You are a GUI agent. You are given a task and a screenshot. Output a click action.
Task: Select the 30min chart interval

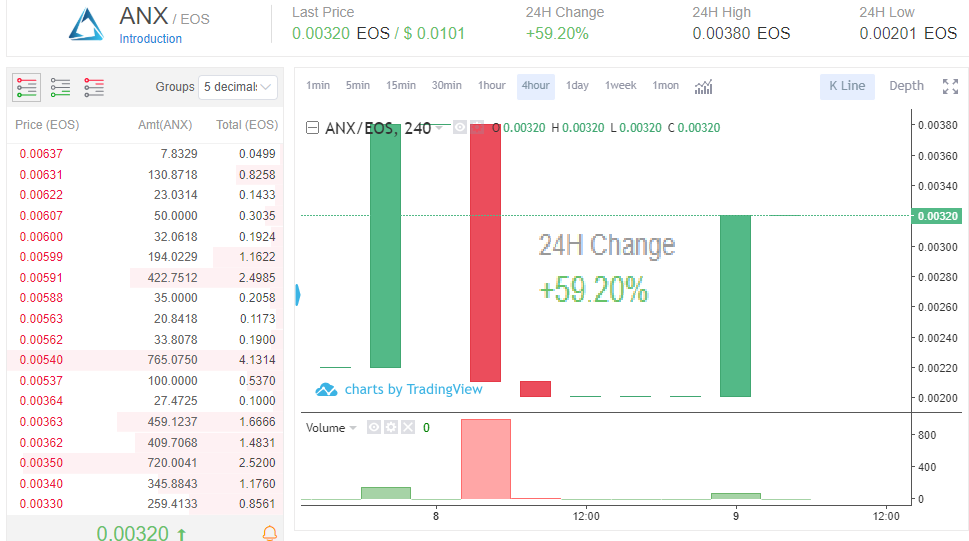pyautogui.click(x=446, y=85)
